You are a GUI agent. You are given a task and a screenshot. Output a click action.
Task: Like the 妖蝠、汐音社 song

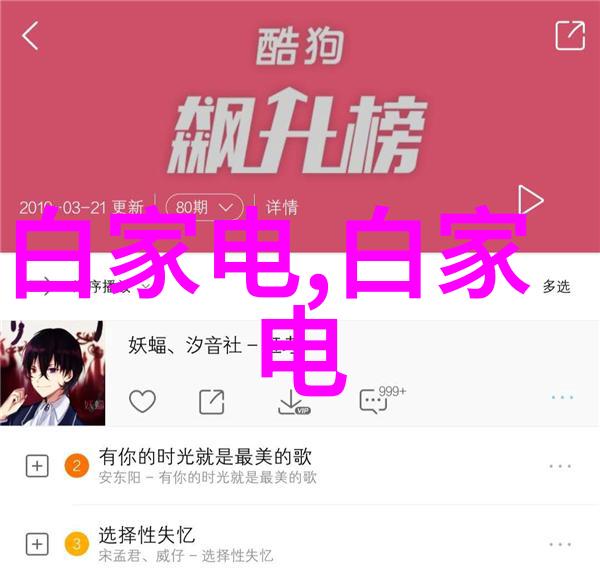point(142,402)
